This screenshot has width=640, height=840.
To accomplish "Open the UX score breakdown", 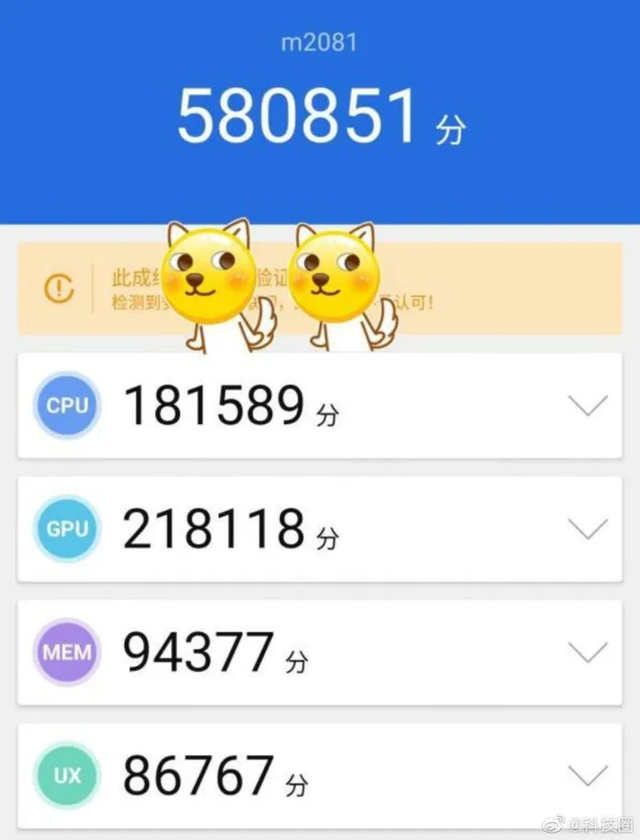I will coord(587,774).
